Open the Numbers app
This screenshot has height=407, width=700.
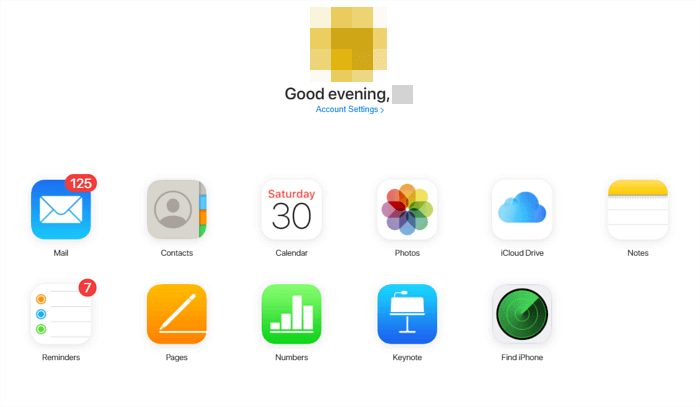click(x=291, y=314)
